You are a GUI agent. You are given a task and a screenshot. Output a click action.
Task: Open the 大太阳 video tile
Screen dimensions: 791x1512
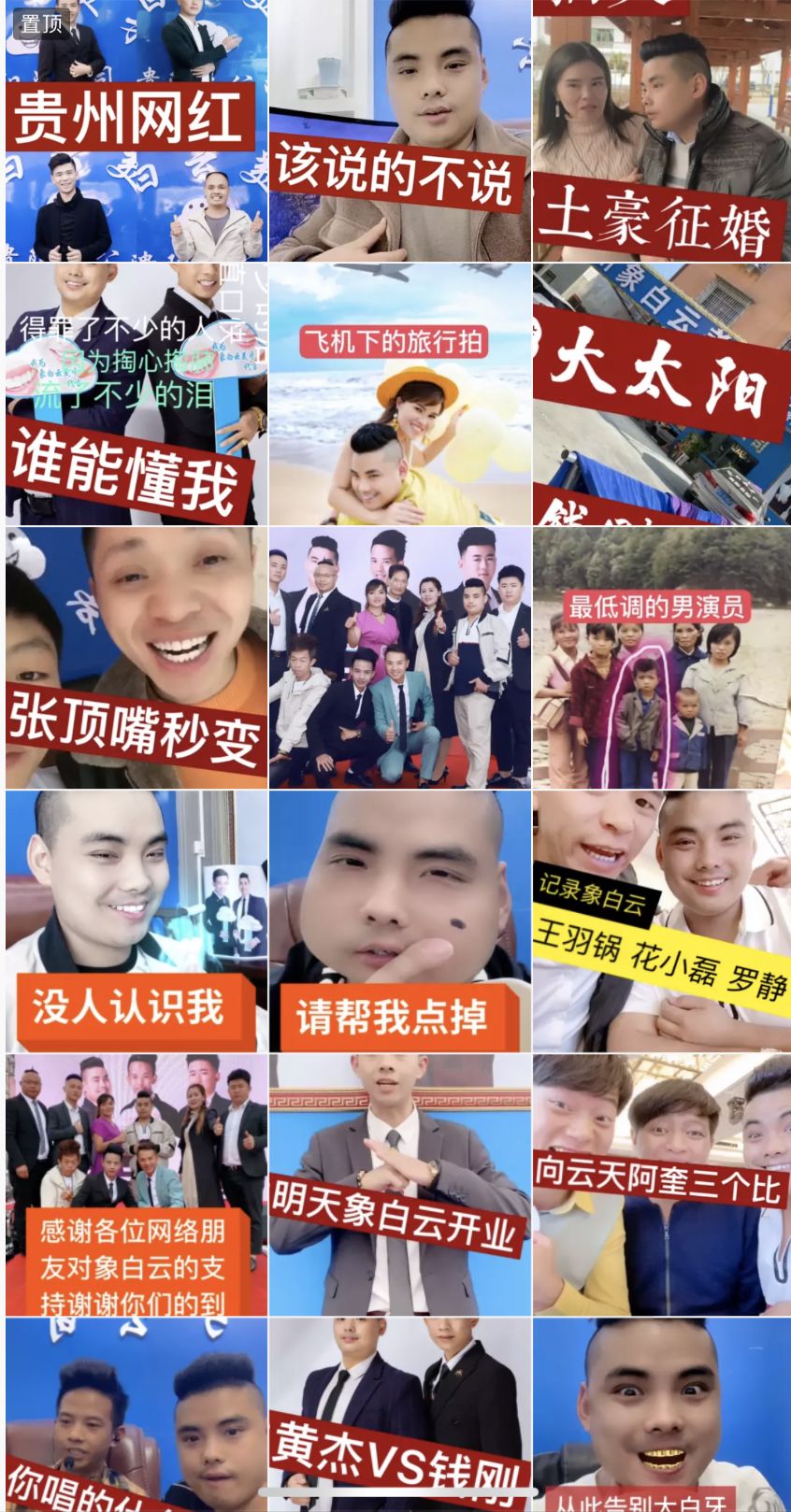point(662,393)
